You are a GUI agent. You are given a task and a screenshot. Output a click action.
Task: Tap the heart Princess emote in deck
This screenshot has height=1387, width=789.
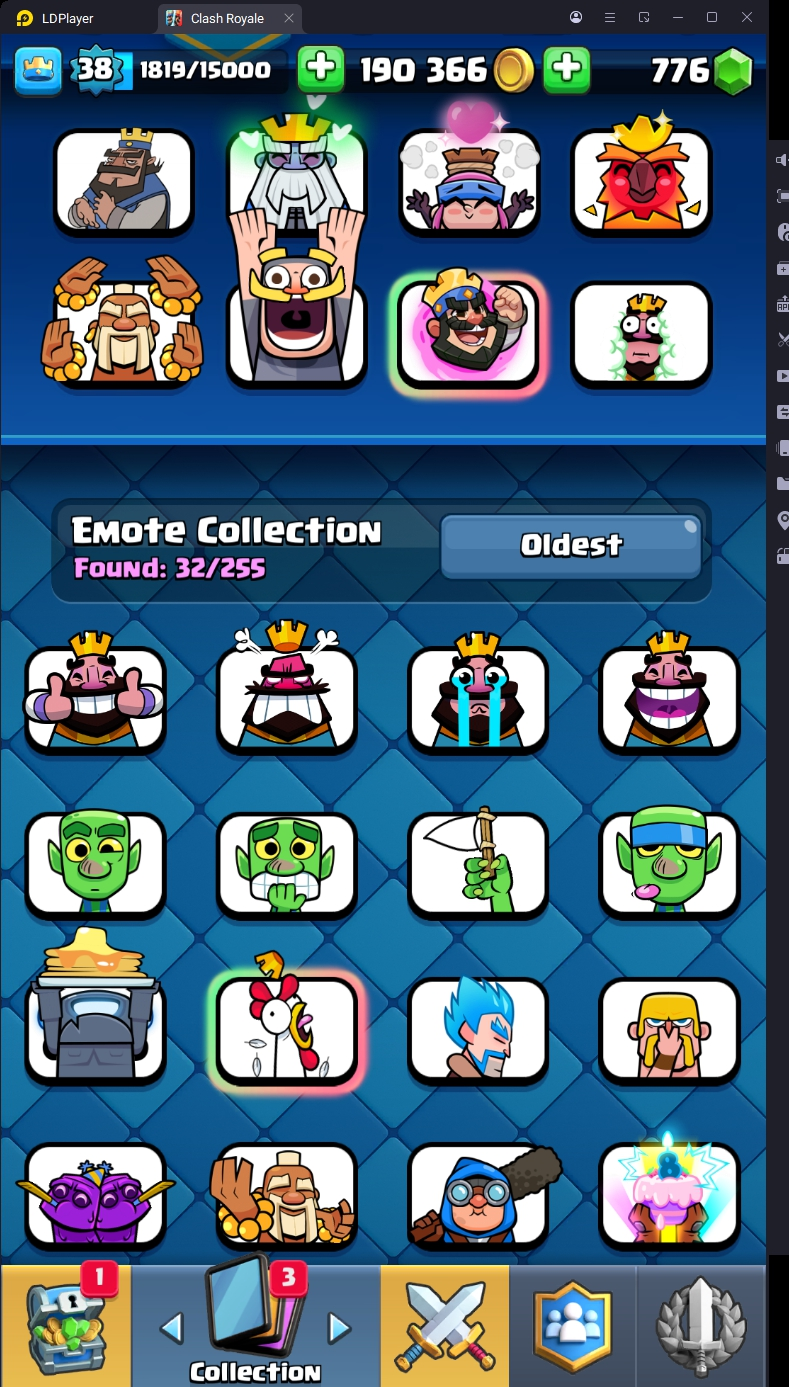(x=469, y=181)
